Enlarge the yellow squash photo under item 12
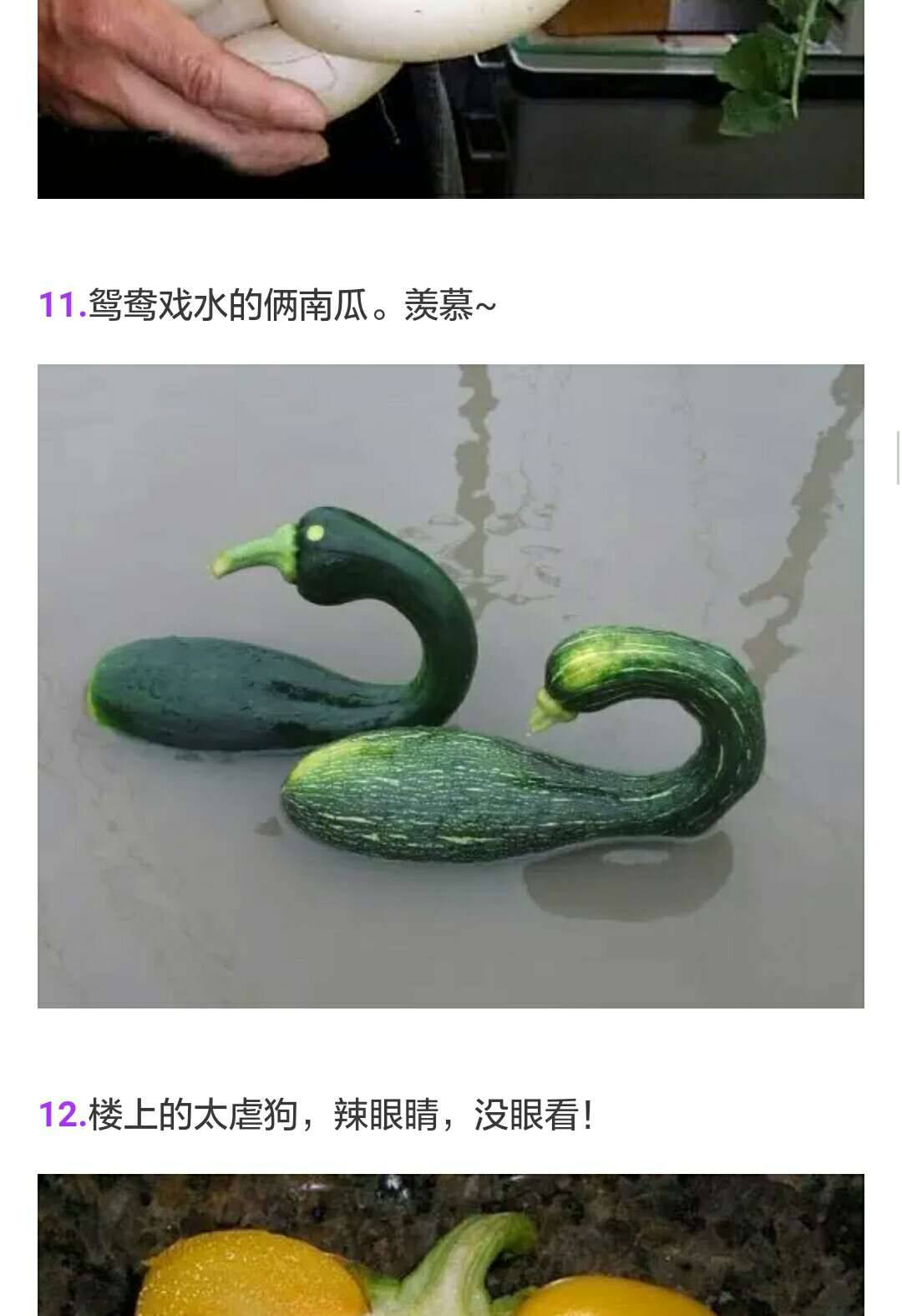 click(x=451, y=1245)
